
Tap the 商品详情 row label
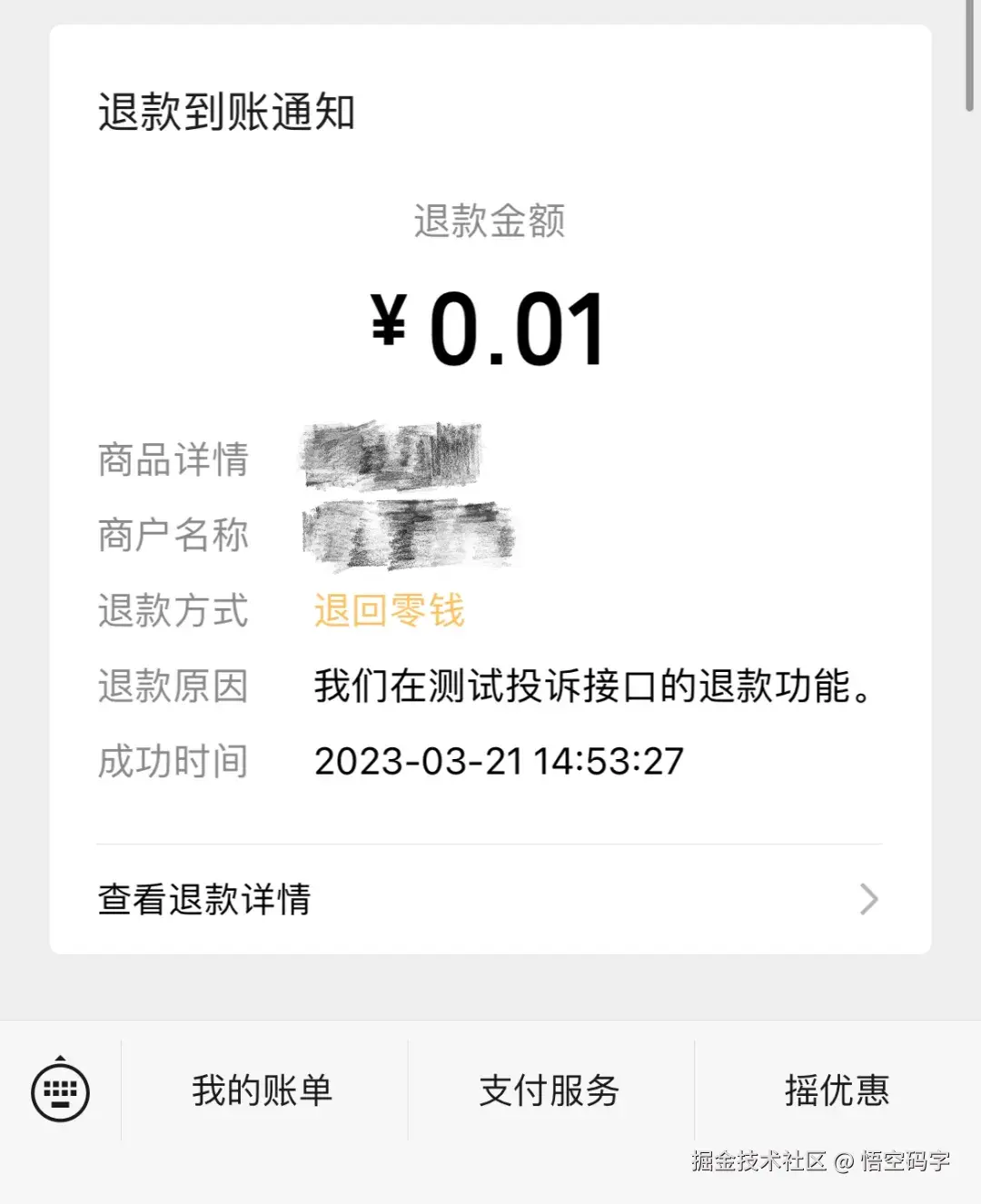(173, 461)
